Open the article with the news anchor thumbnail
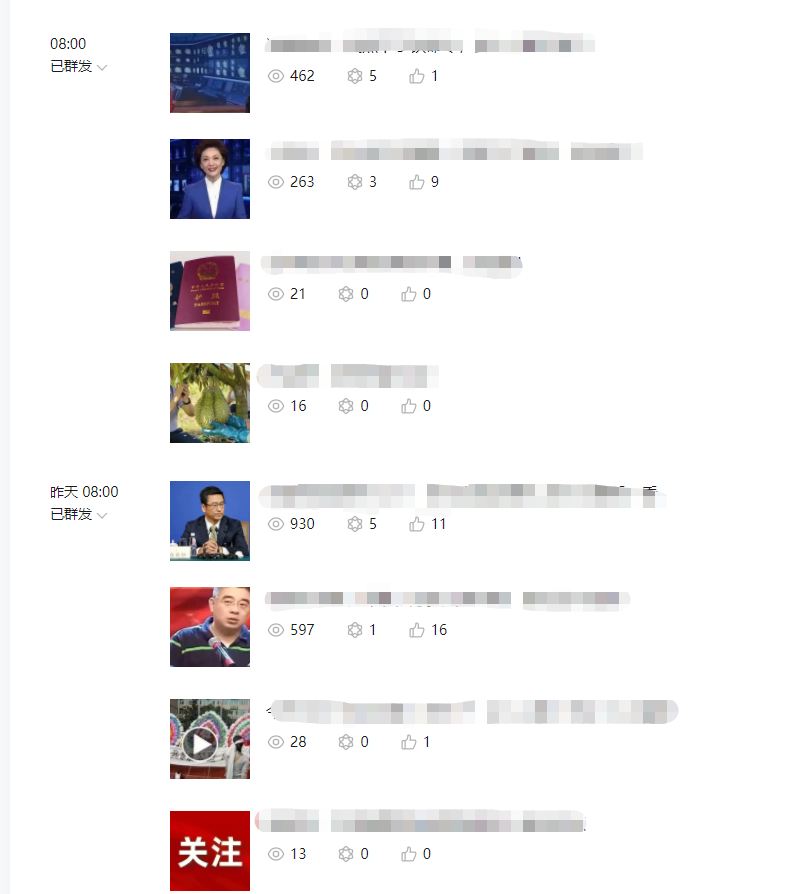This screenshot has height=894, width=809. pyautogui.click(x=209, y=179)
